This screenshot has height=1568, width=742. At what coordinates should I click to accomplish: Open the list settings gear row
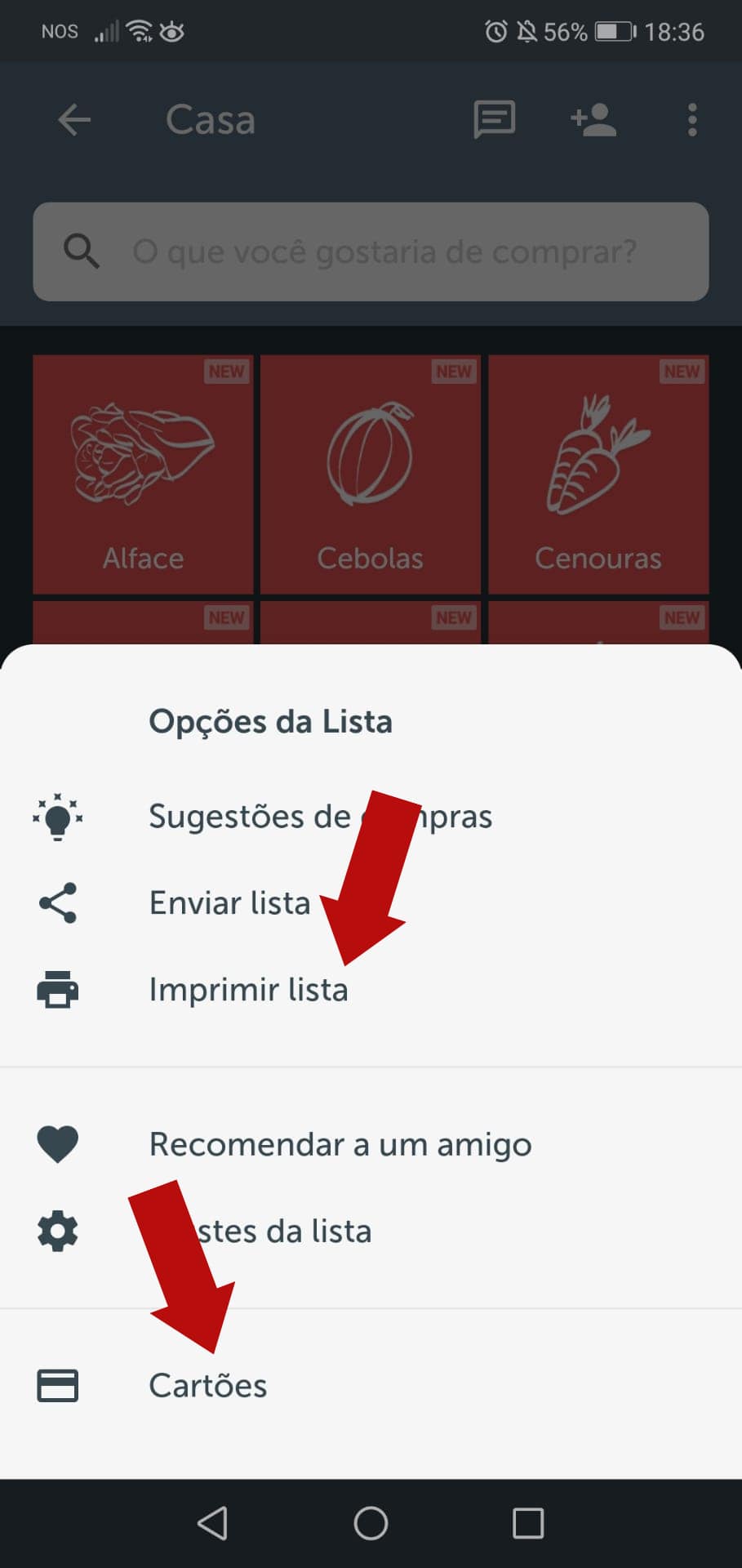[371, 1231]
